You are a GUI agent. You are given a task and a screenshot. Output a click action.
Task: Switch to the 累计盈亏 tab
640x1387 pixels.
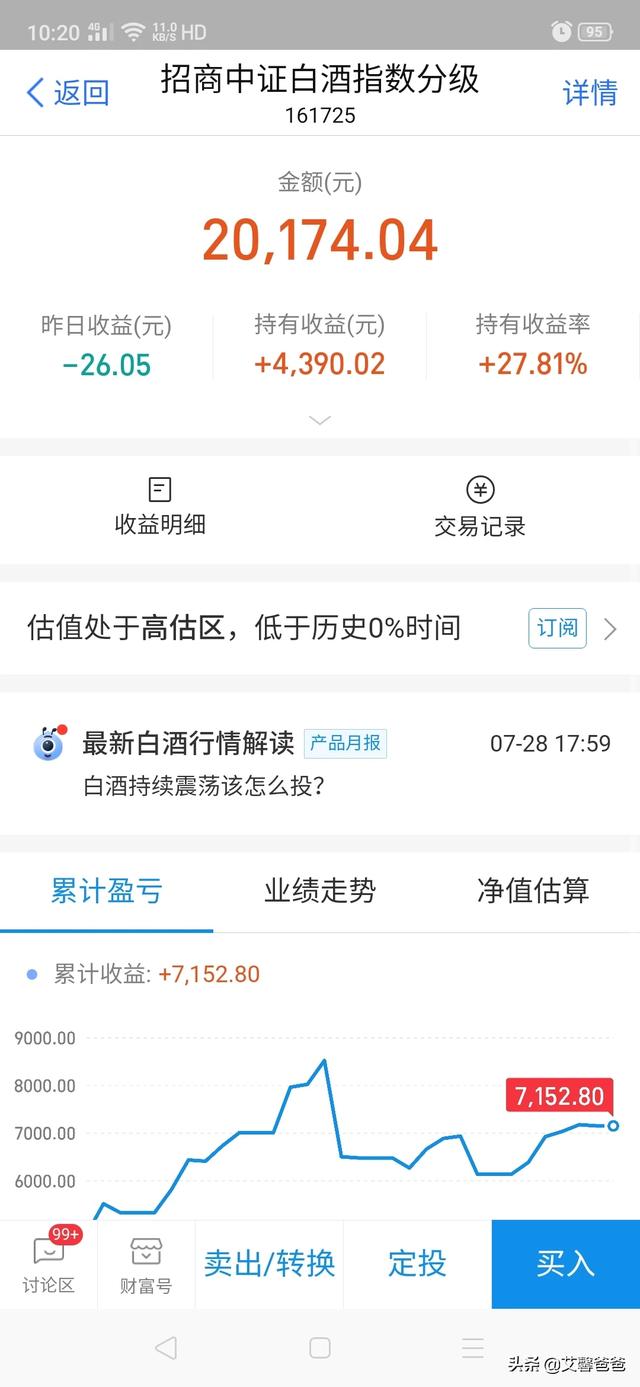click(x=107, y=891)
